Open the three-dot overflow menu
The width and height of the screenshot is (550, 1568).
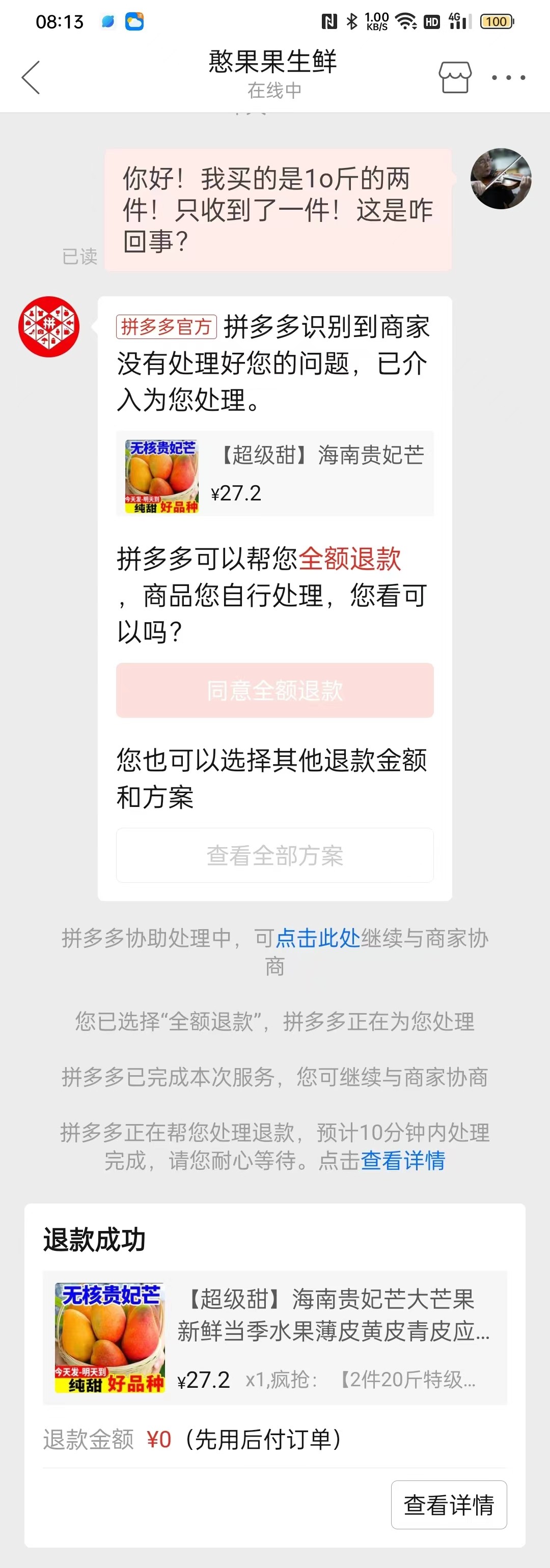tap(508, 77)
